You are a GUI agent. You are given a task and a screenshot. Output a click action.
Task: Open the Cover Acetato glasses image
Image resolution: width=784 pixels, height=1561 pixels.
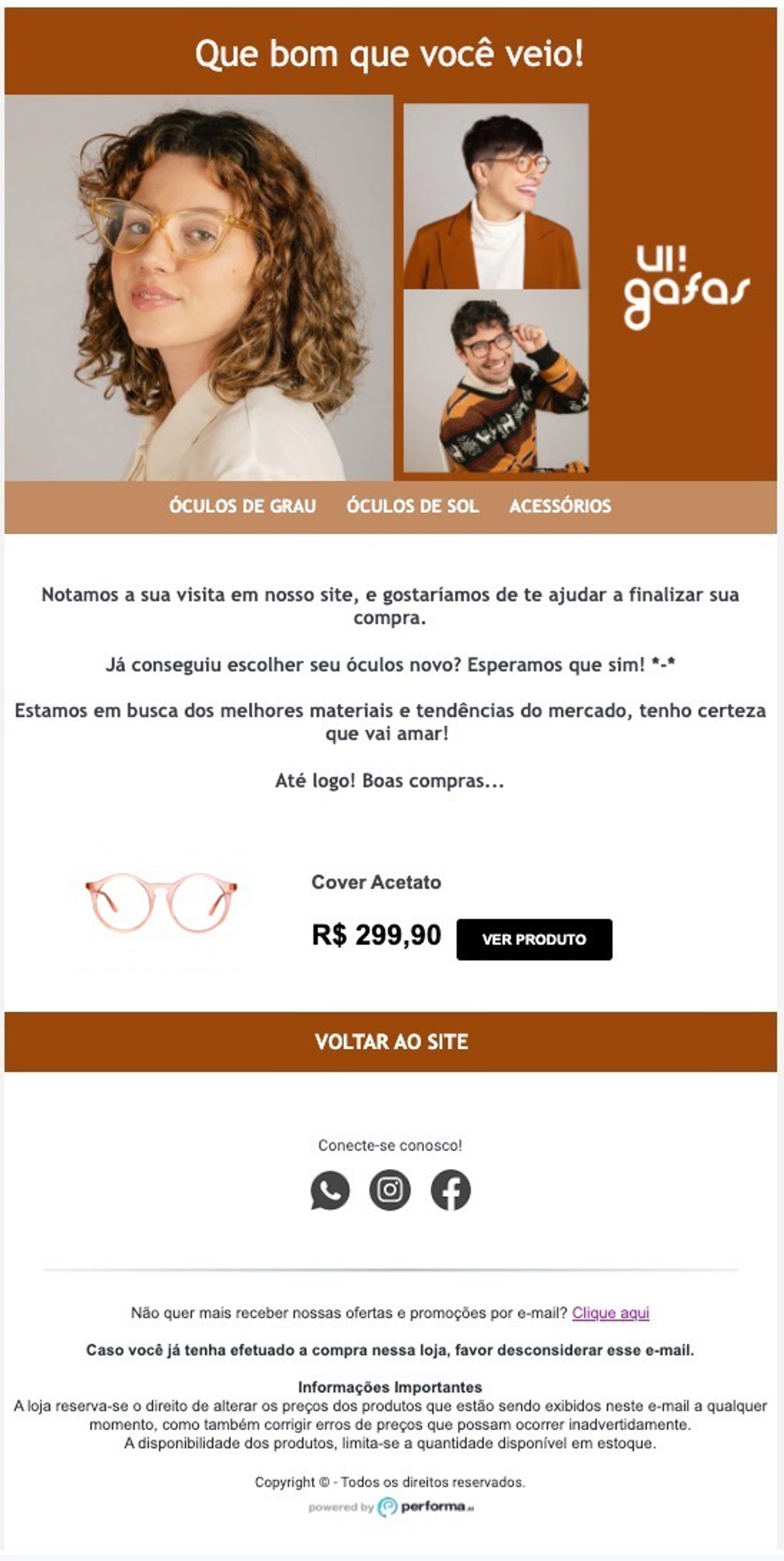click(161, 903)
